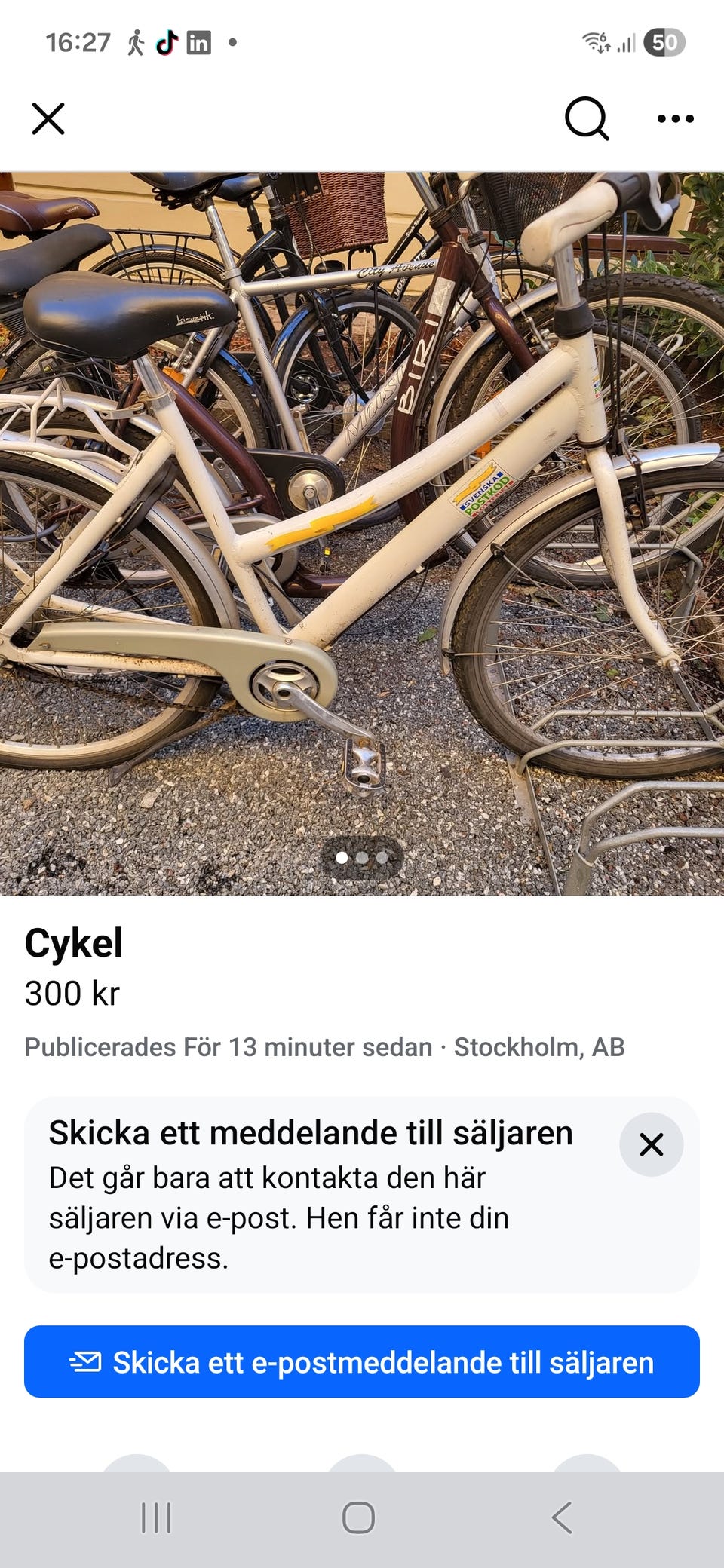
Task: Open the three-dot overflow menu
Action: point(675,119)
